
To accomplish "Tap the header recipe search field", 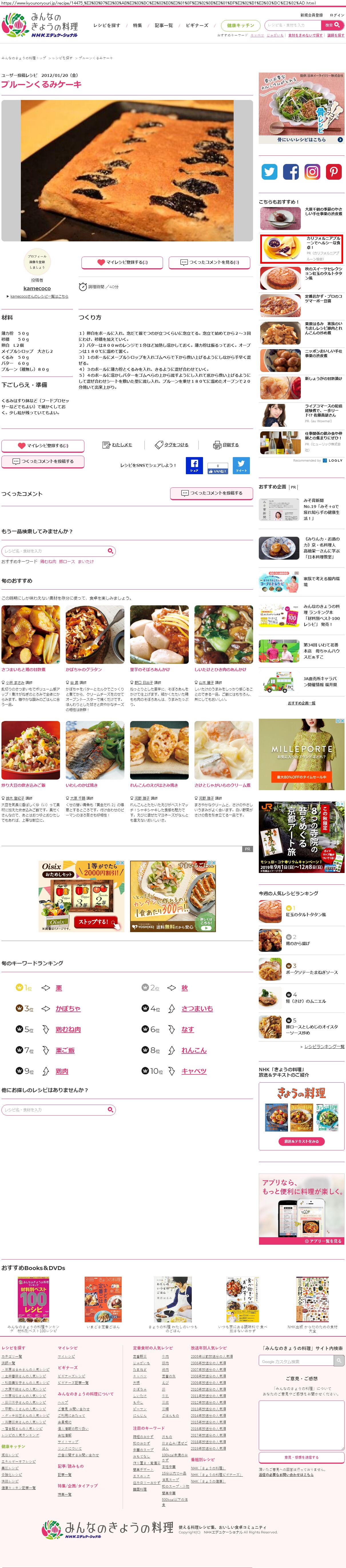I will pos(293,25).
